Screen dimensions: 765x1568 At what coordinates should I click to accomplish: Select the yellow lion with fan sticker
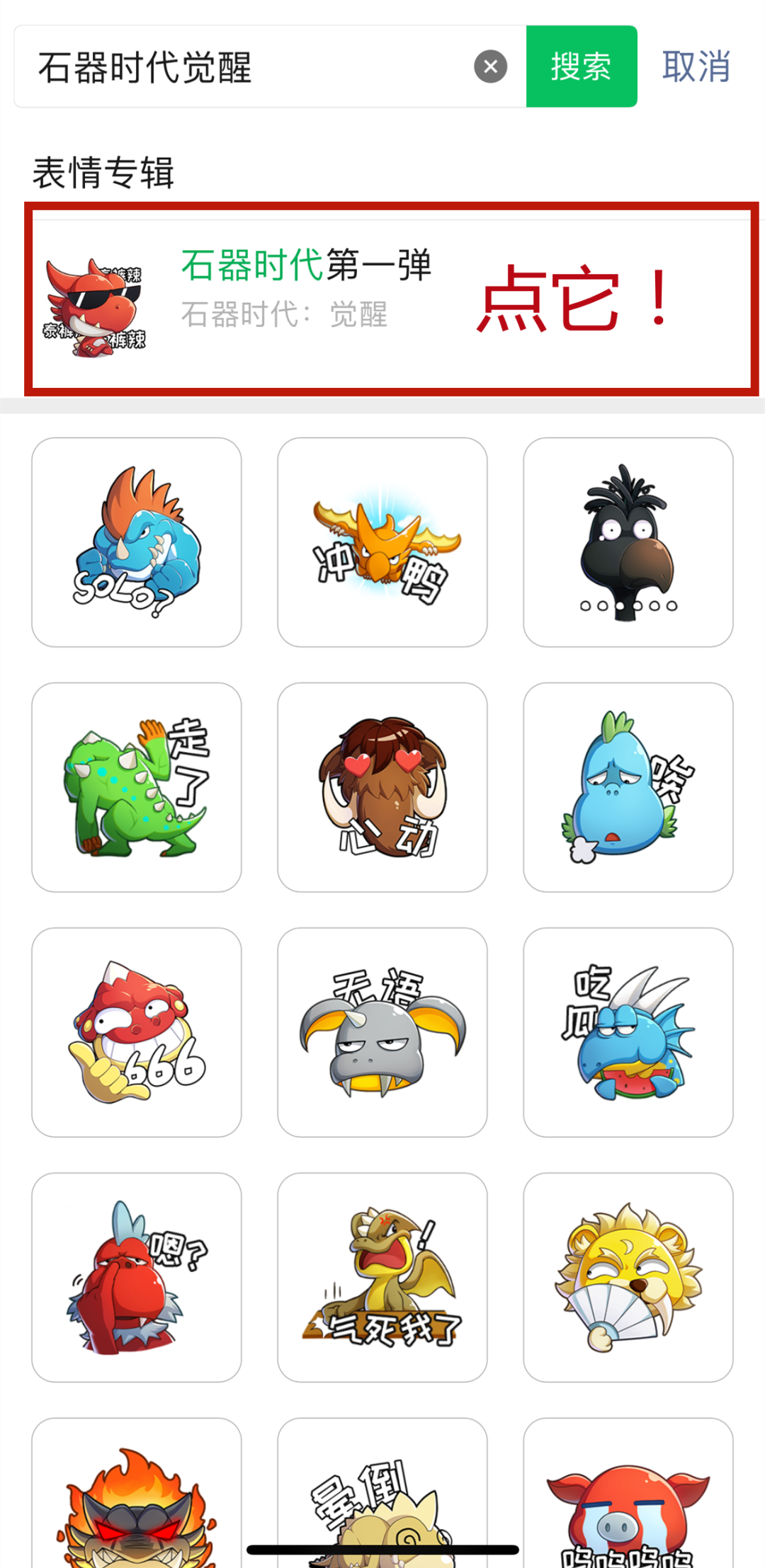point(628,1277)
